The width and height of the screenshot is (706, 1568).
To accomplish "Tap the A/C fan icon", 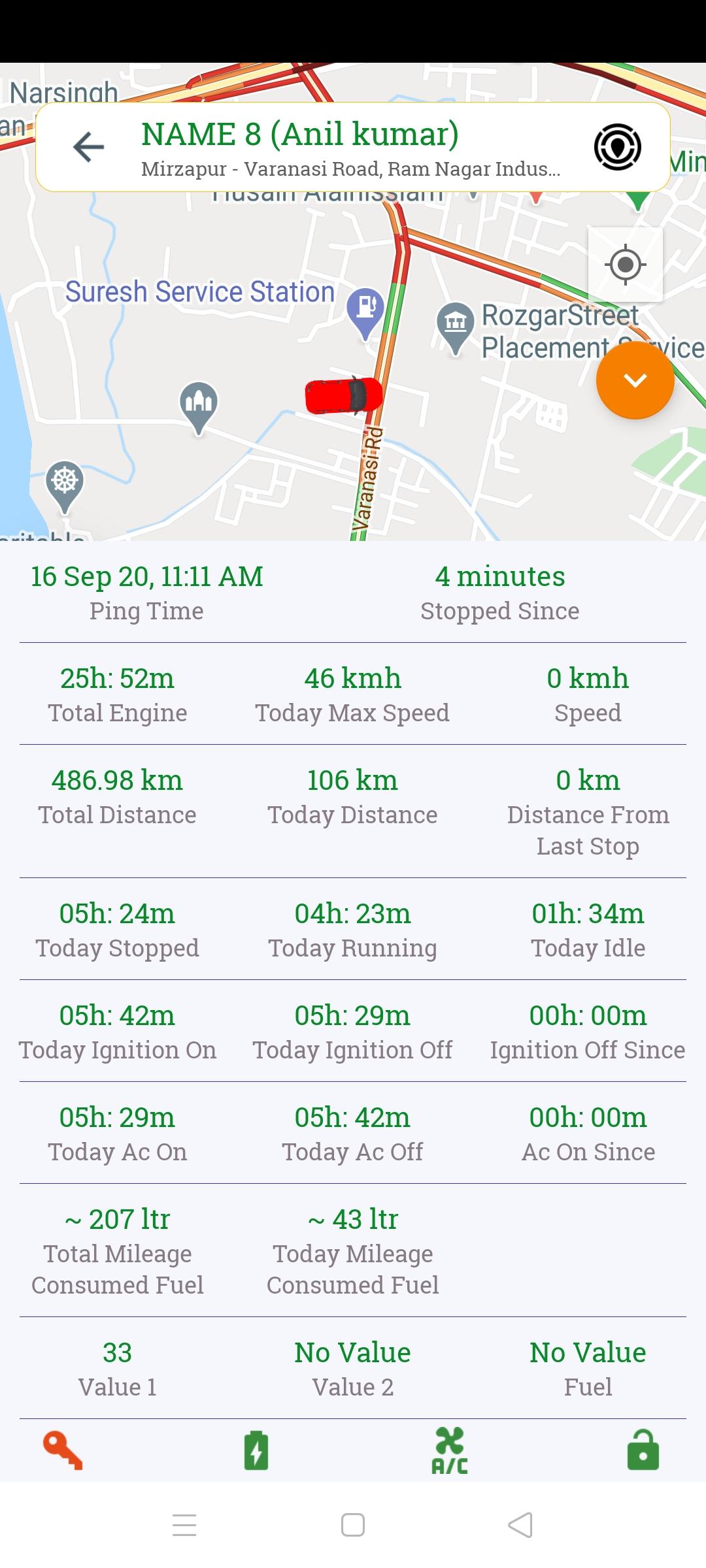I will 450,1450.
